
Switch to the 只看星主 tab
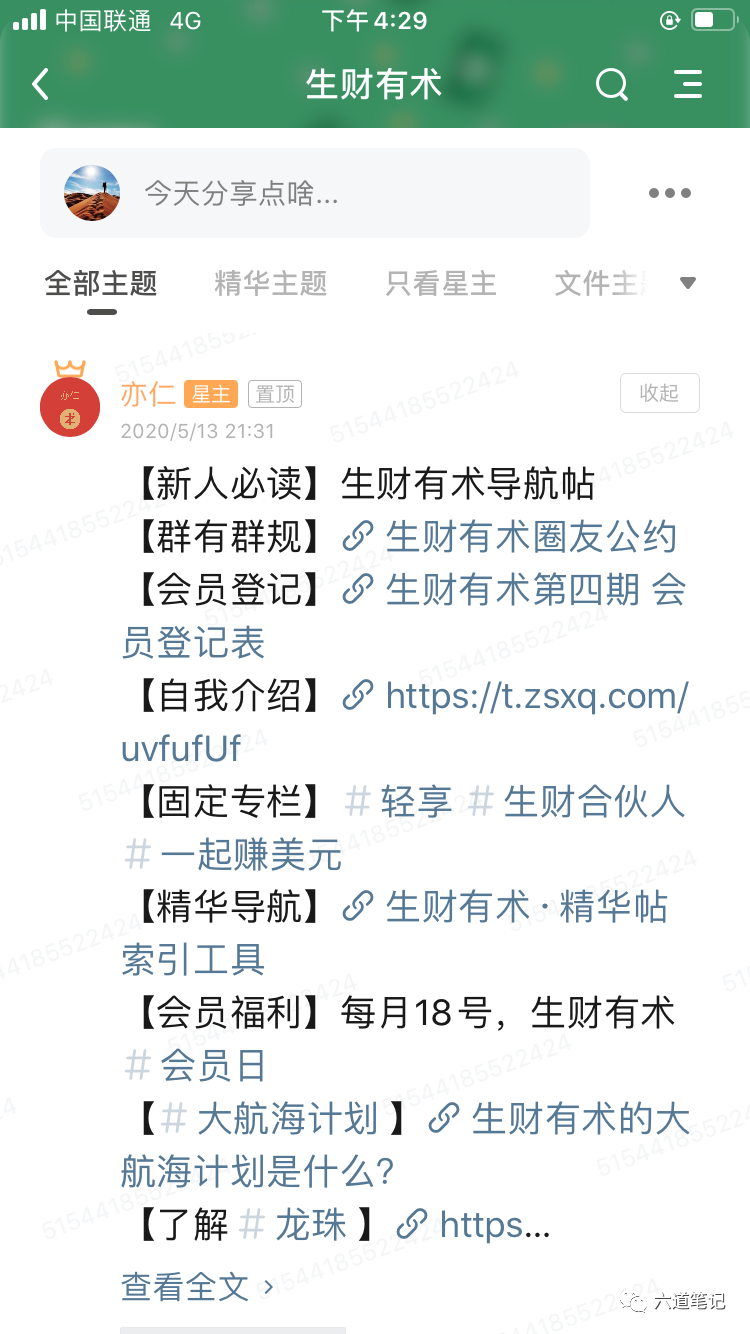point(440,284)
